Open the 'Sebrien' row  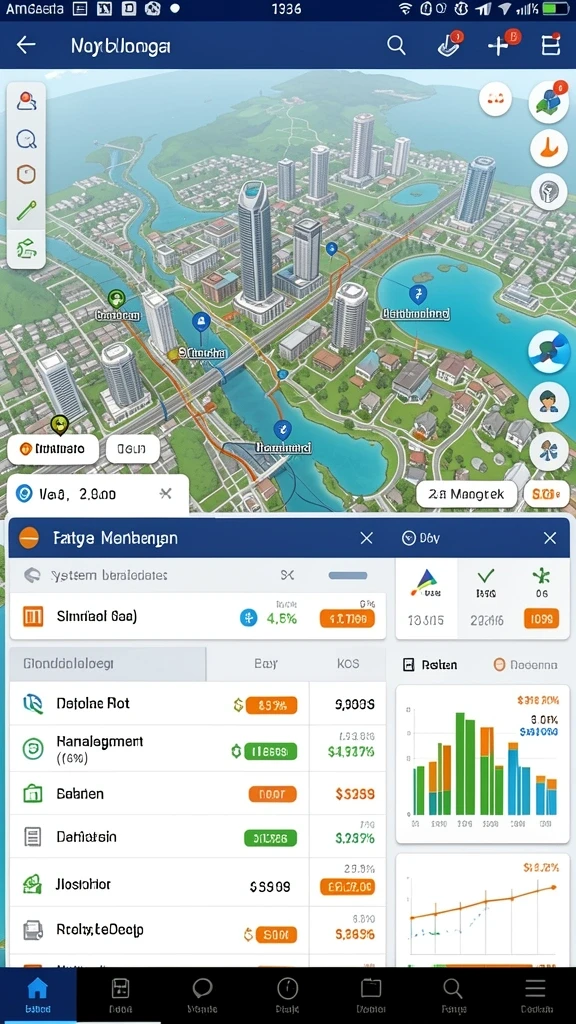click(x=197, y=794)
